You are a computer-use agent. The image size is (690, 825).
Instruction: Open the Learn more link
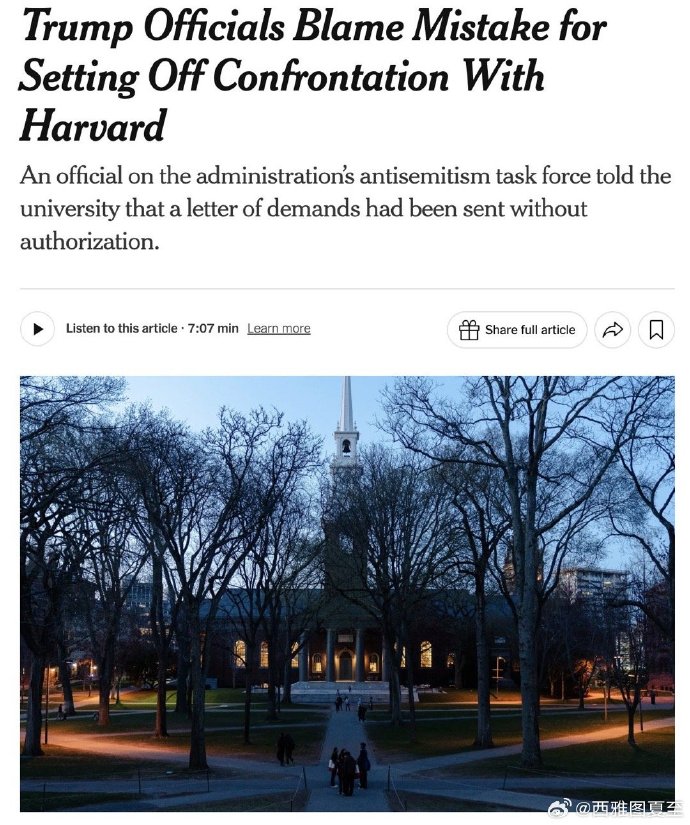tap(278, 329)
